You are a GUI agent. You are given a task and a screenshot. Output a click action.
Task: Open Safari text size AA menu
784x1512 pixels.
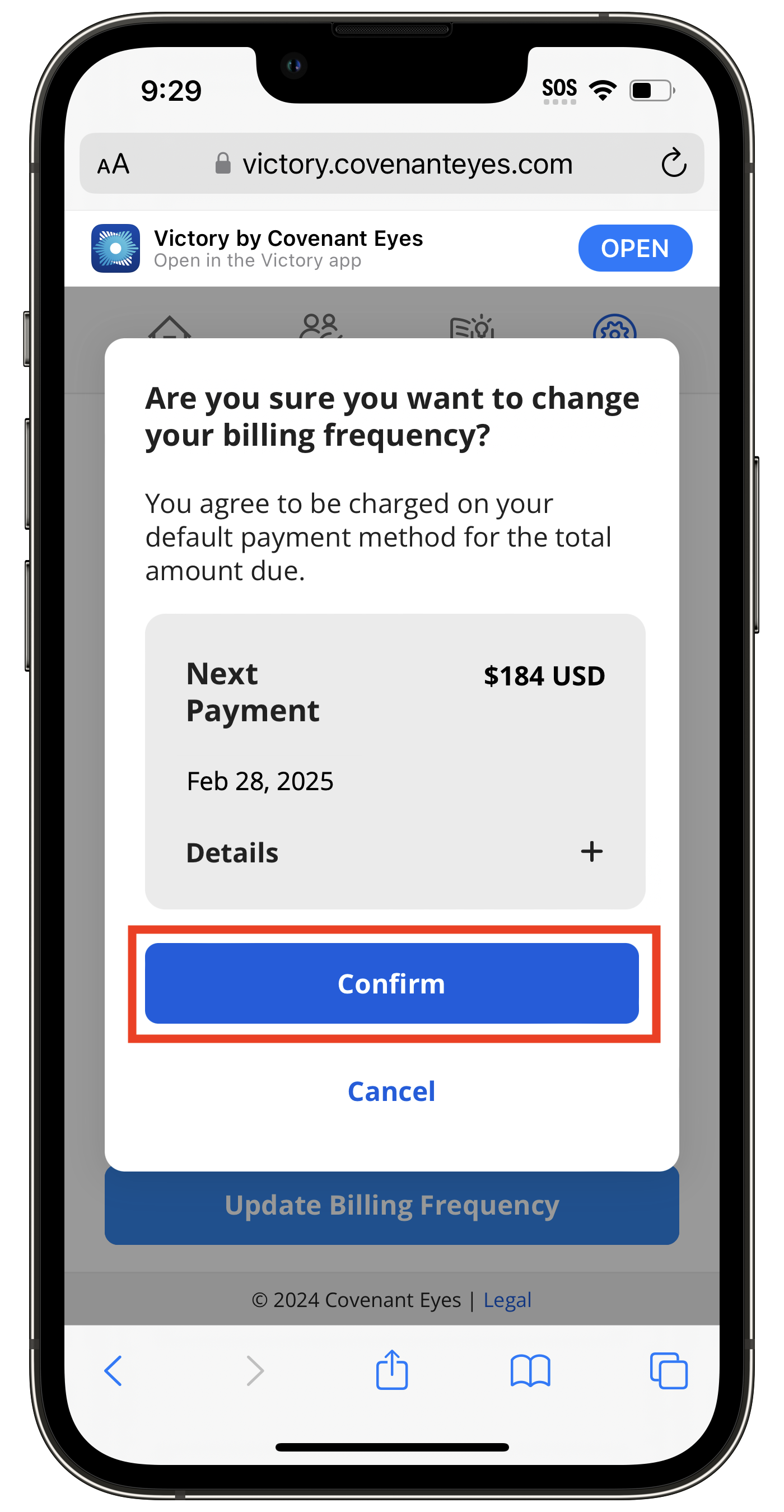click(x=113, y=164)
